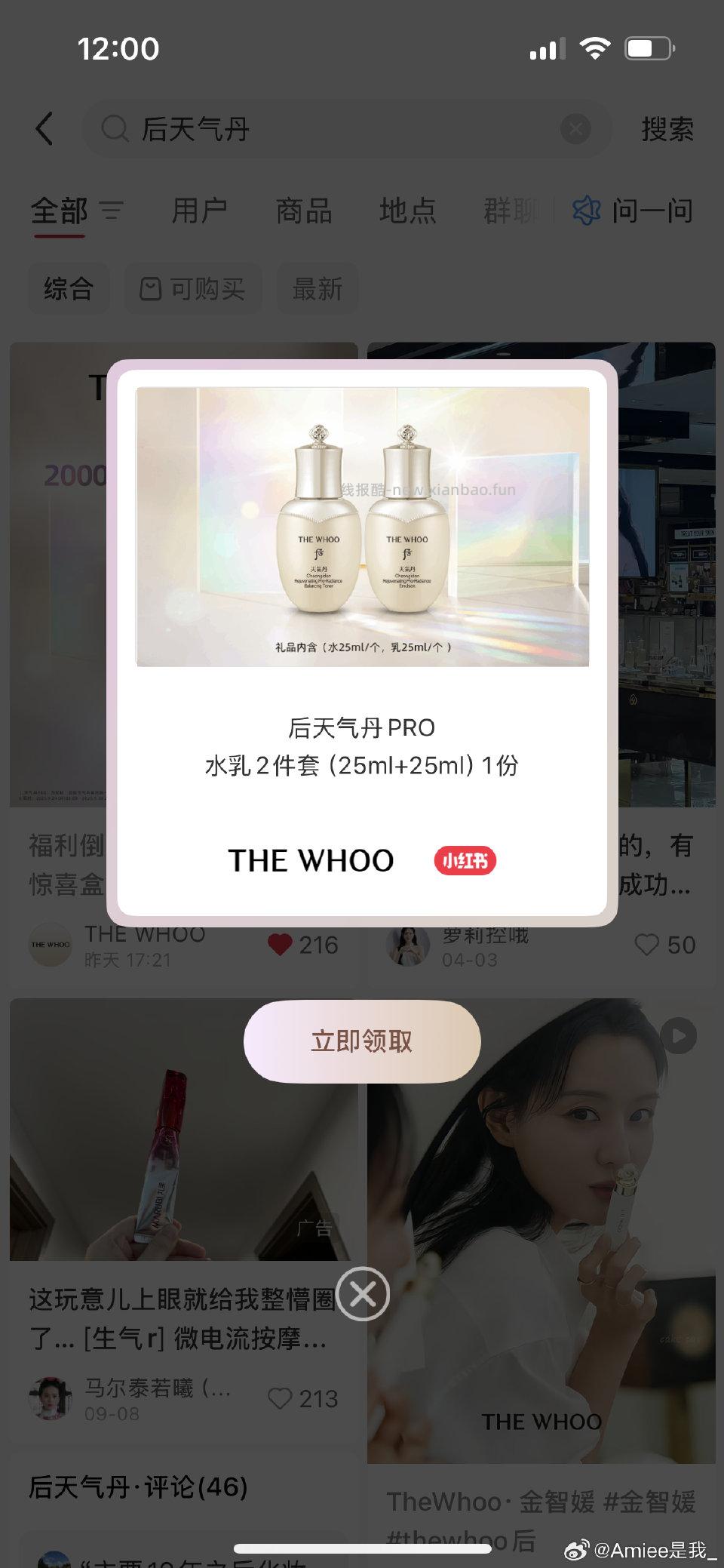Toggle the 可购买 purchasable filter
The image size is (724, 1568).
click(x=193, y=288)
